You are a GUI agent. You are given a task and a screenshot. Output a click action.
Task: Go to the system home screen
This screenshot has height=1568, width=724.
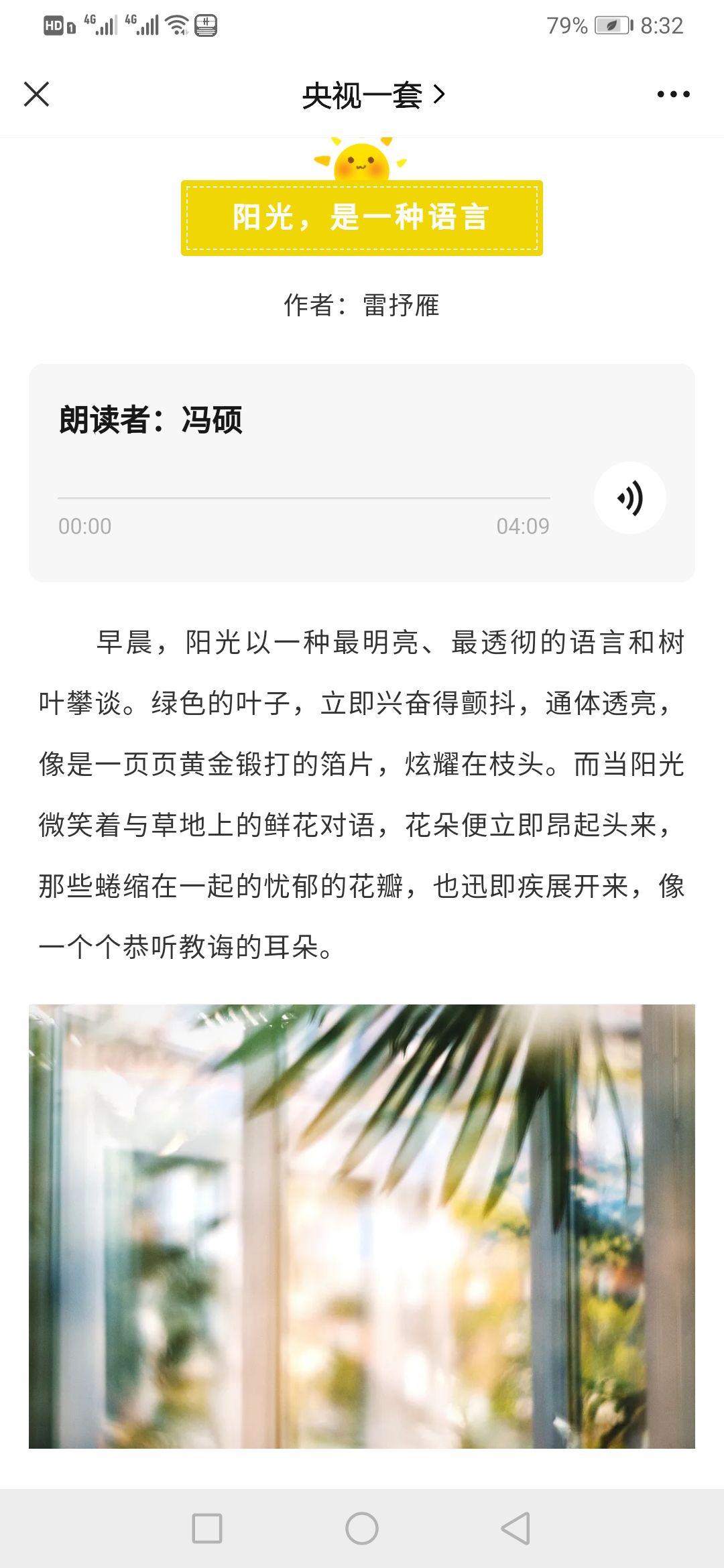coord(362,1528)
